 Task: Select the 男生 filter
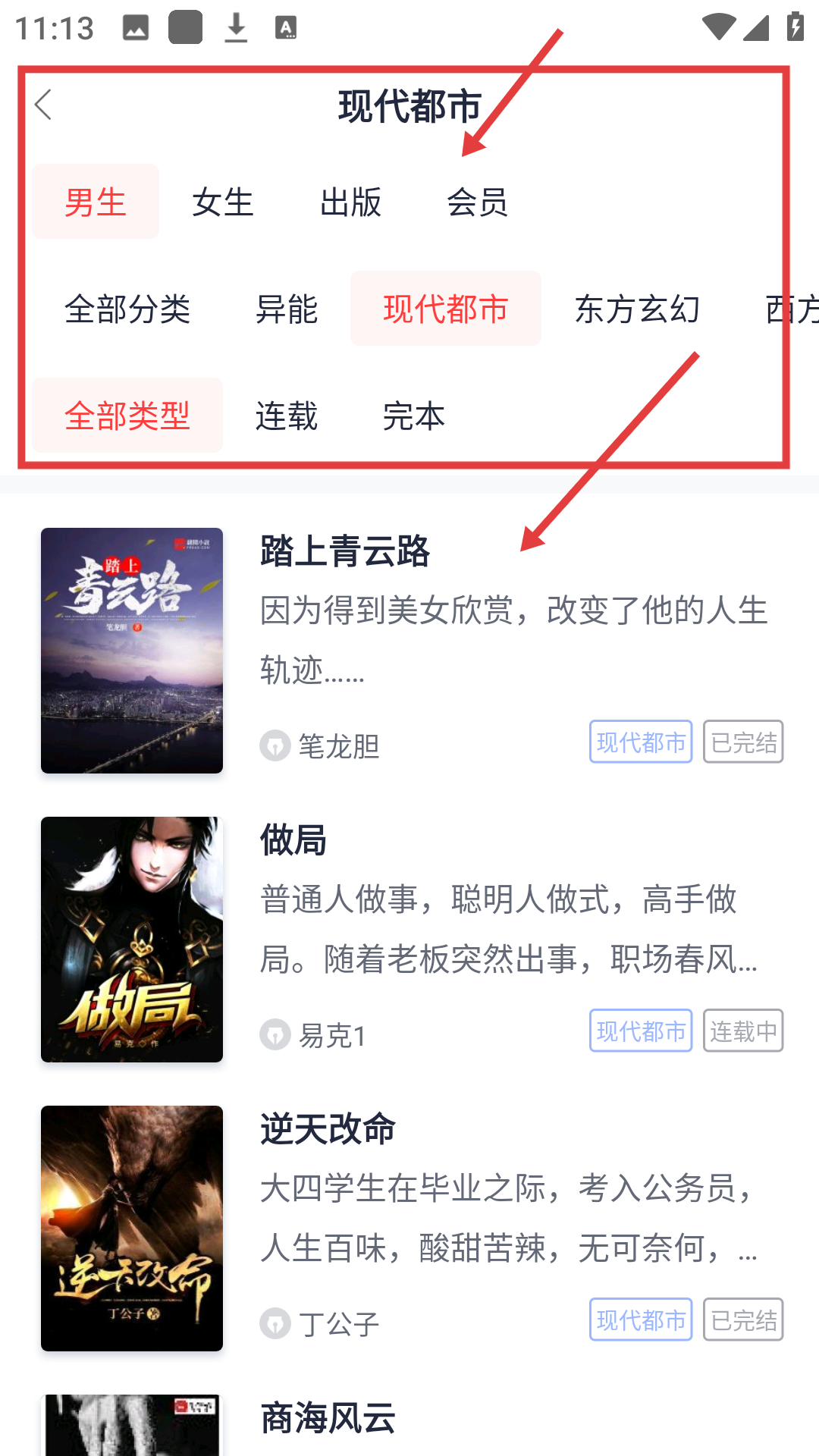96,202
